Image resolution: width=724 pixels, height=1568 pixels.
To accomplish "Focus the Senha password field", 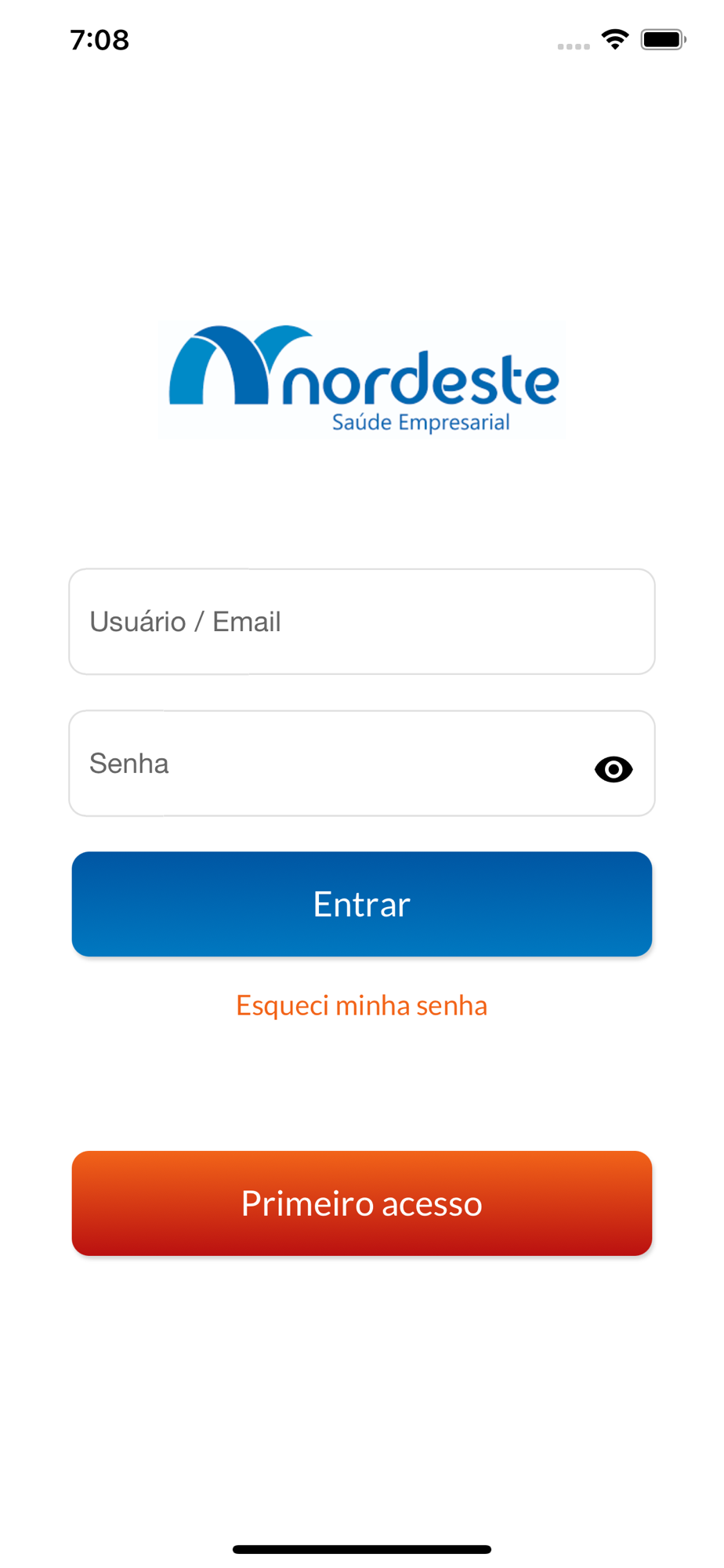I will (329, 764).
